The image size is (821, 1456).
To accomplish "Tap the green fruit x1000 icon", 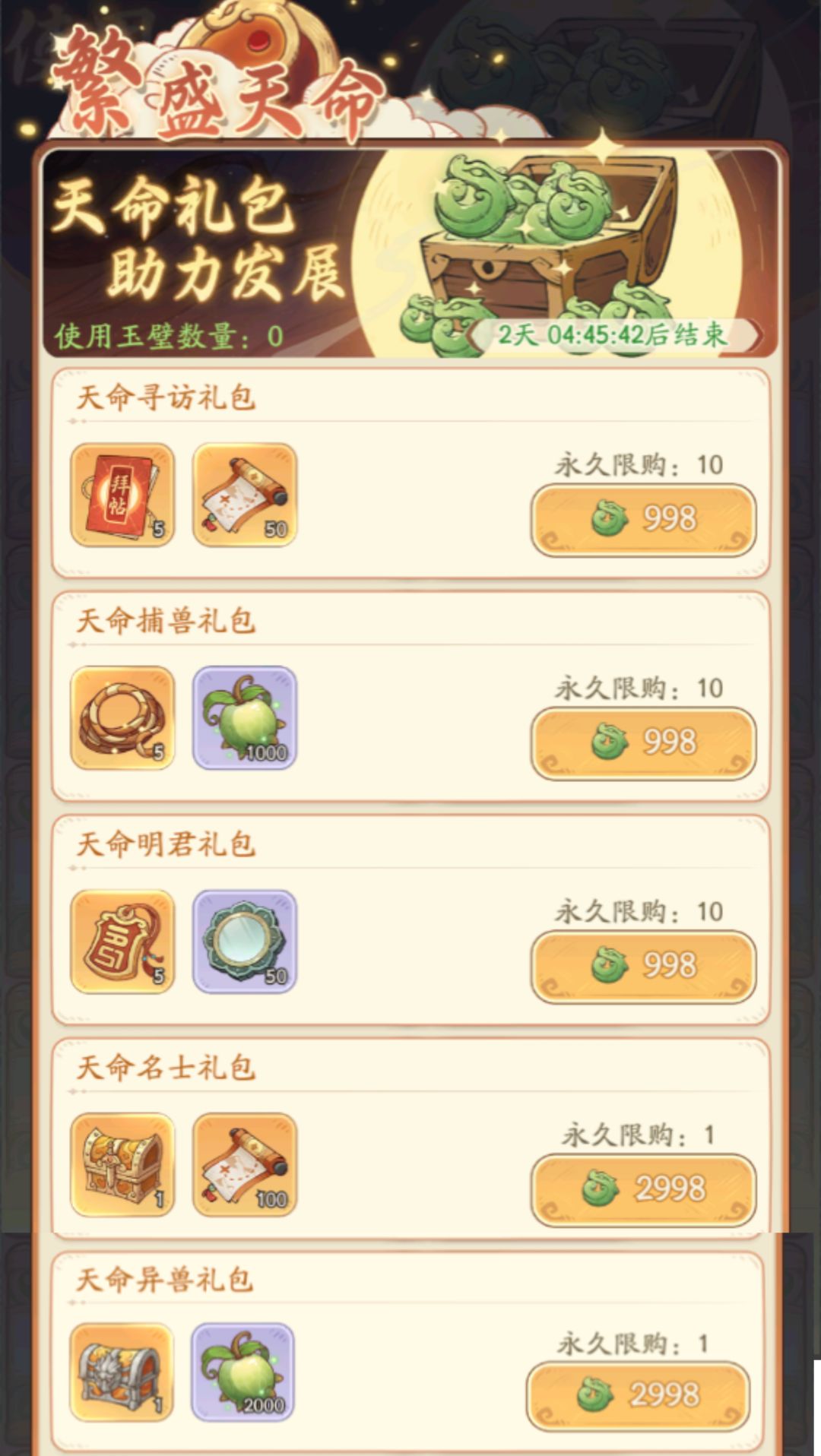I will (245, 718).
